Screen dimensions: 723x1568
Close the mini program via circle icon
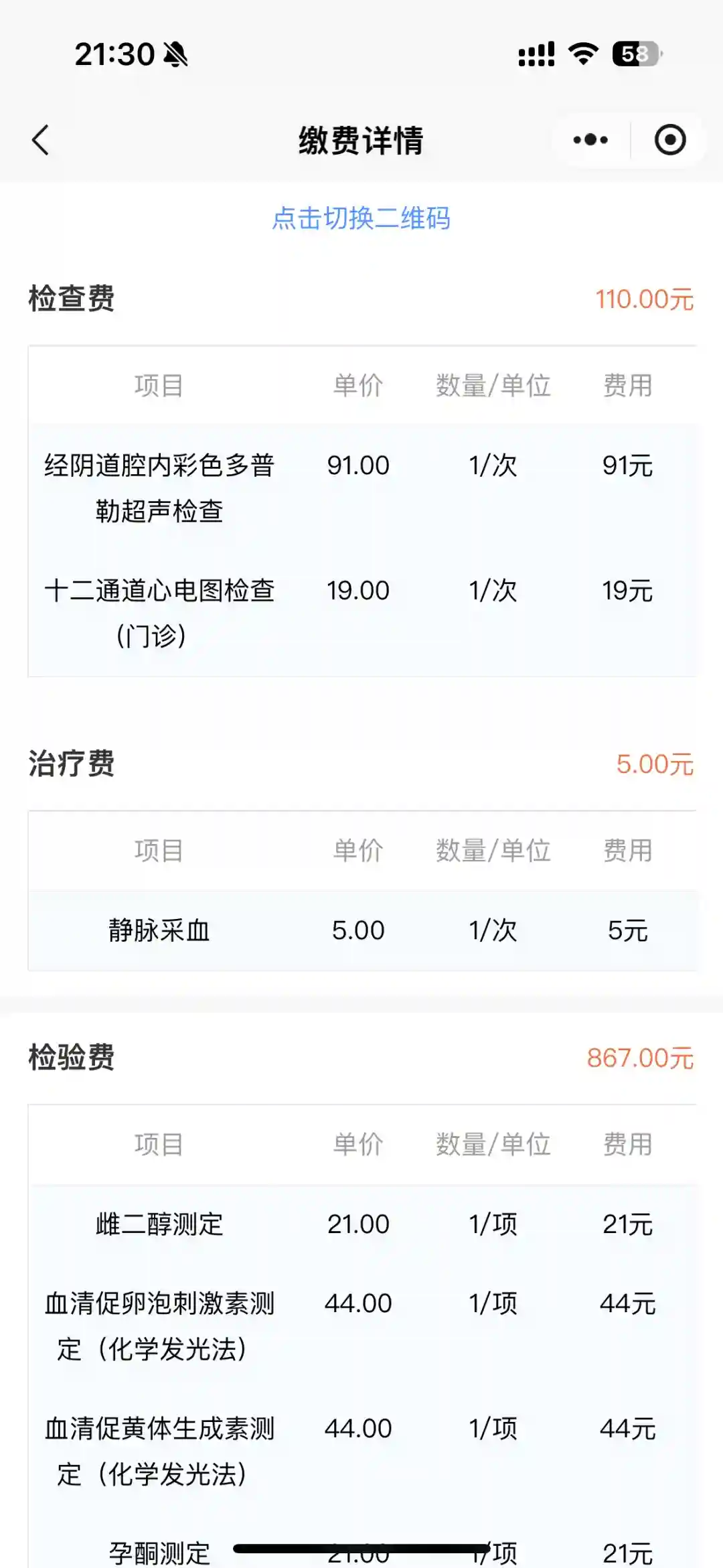pyautogui.click(x=669, y=140)
